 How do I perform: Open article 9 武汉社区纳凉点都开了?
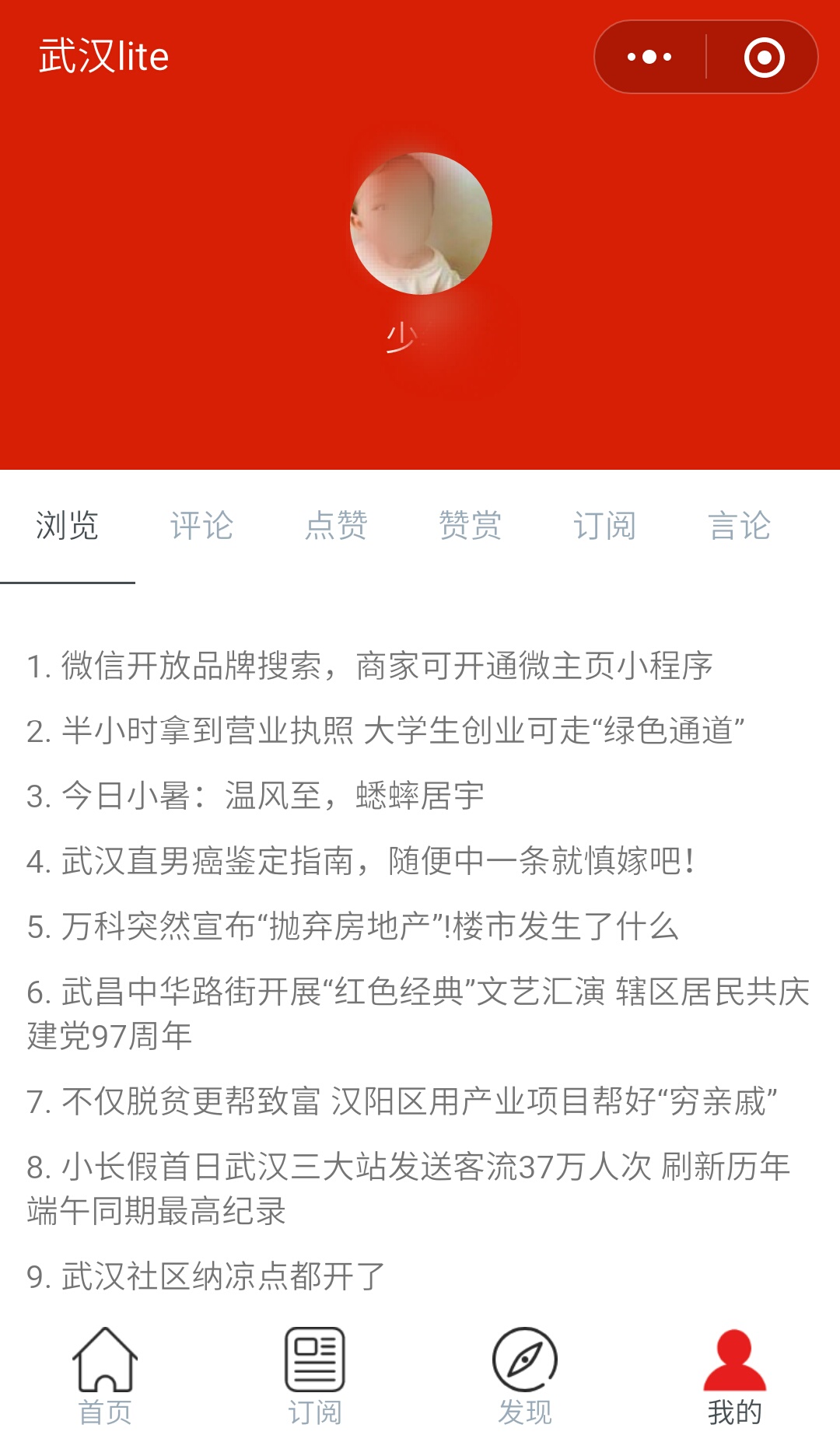[206, 1276]
